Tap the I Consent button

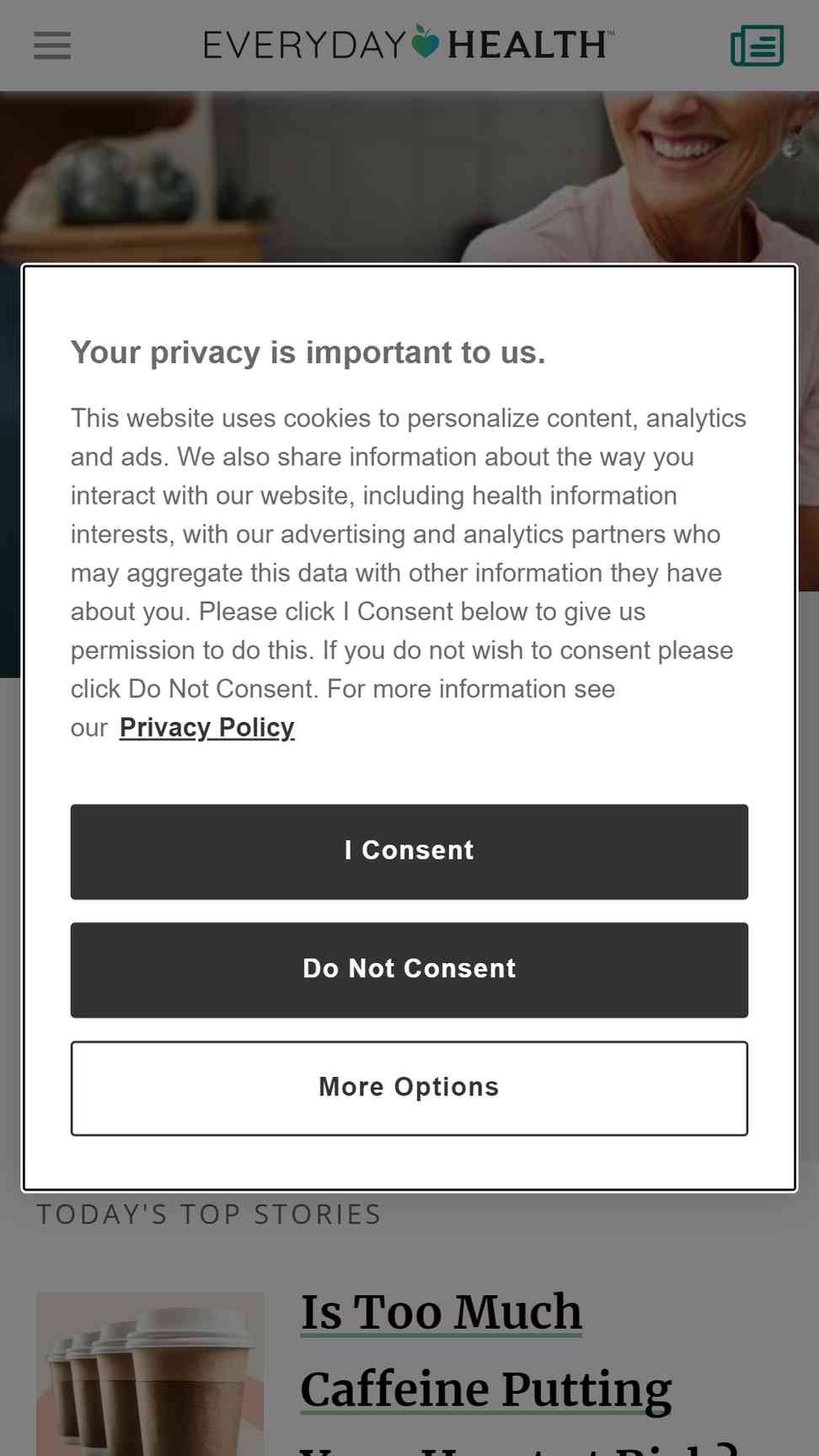pos(409,851)
